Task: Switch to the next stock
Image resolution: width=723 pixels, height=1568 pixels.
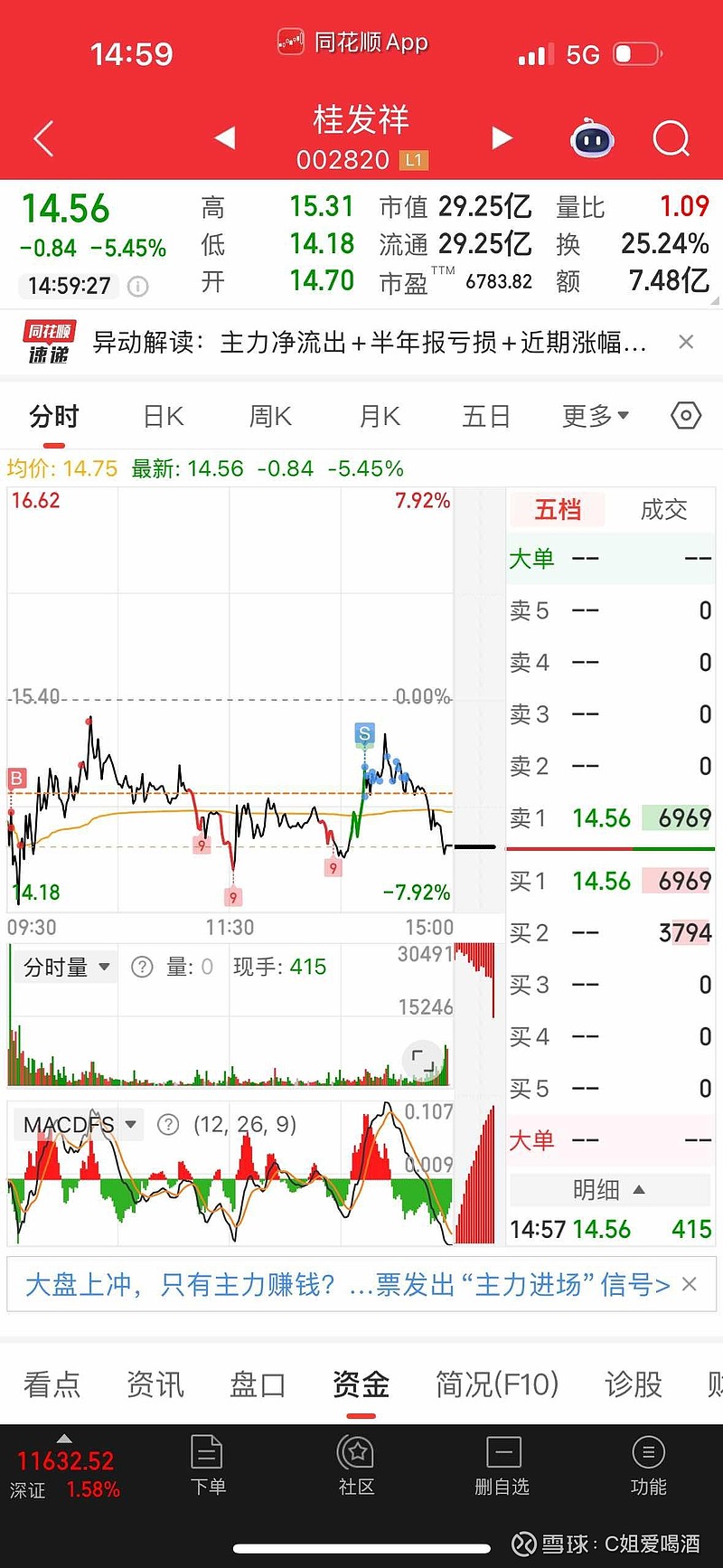Action: point(502,137)
